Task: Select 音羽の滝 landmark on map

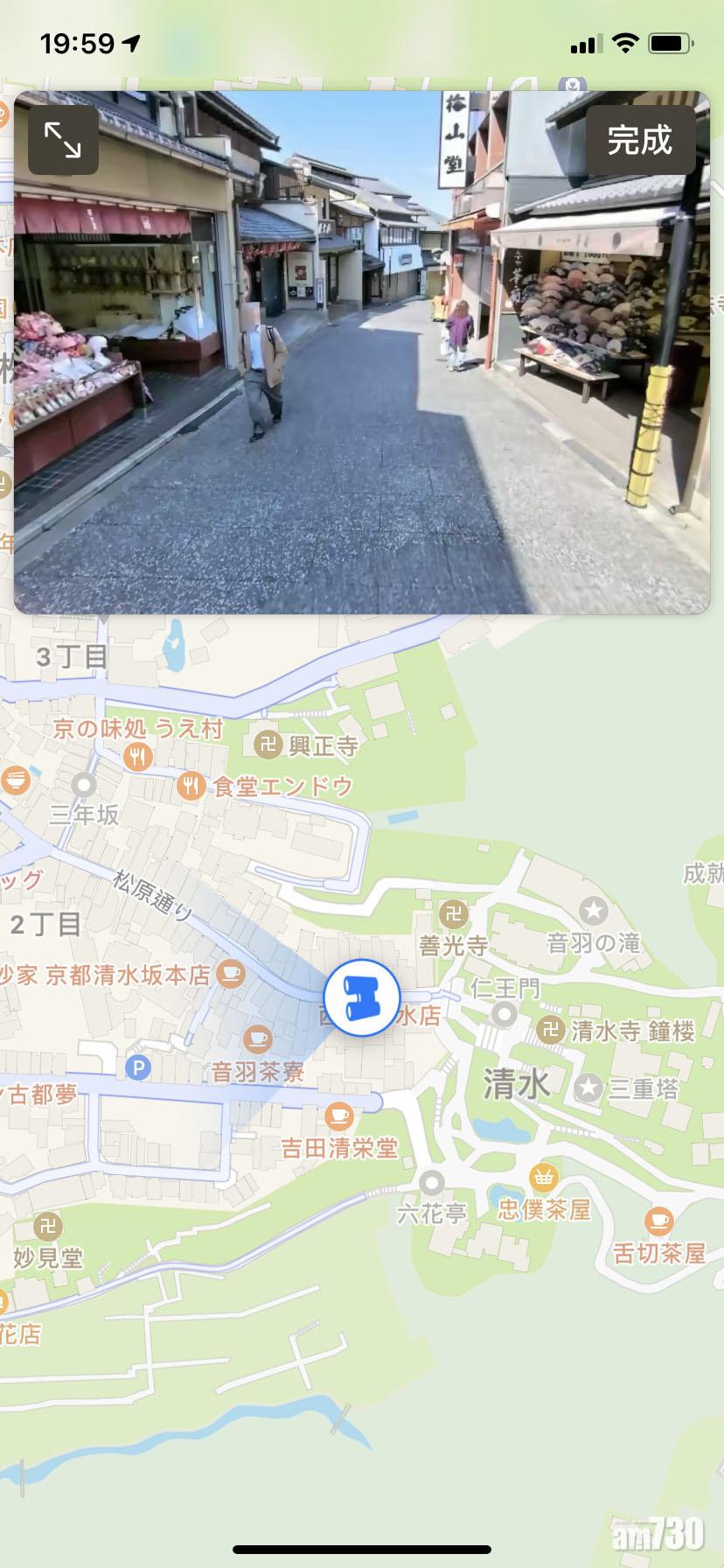Action: coord(594,912)
